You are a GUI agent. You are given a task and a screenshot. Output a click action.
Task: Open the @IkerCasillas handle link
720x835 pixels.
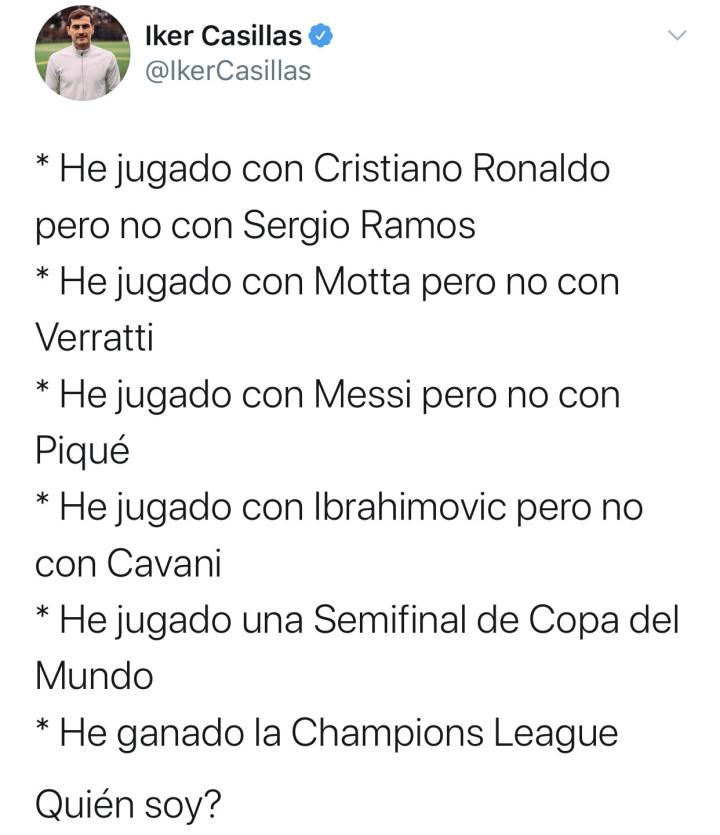coord(228,71)
